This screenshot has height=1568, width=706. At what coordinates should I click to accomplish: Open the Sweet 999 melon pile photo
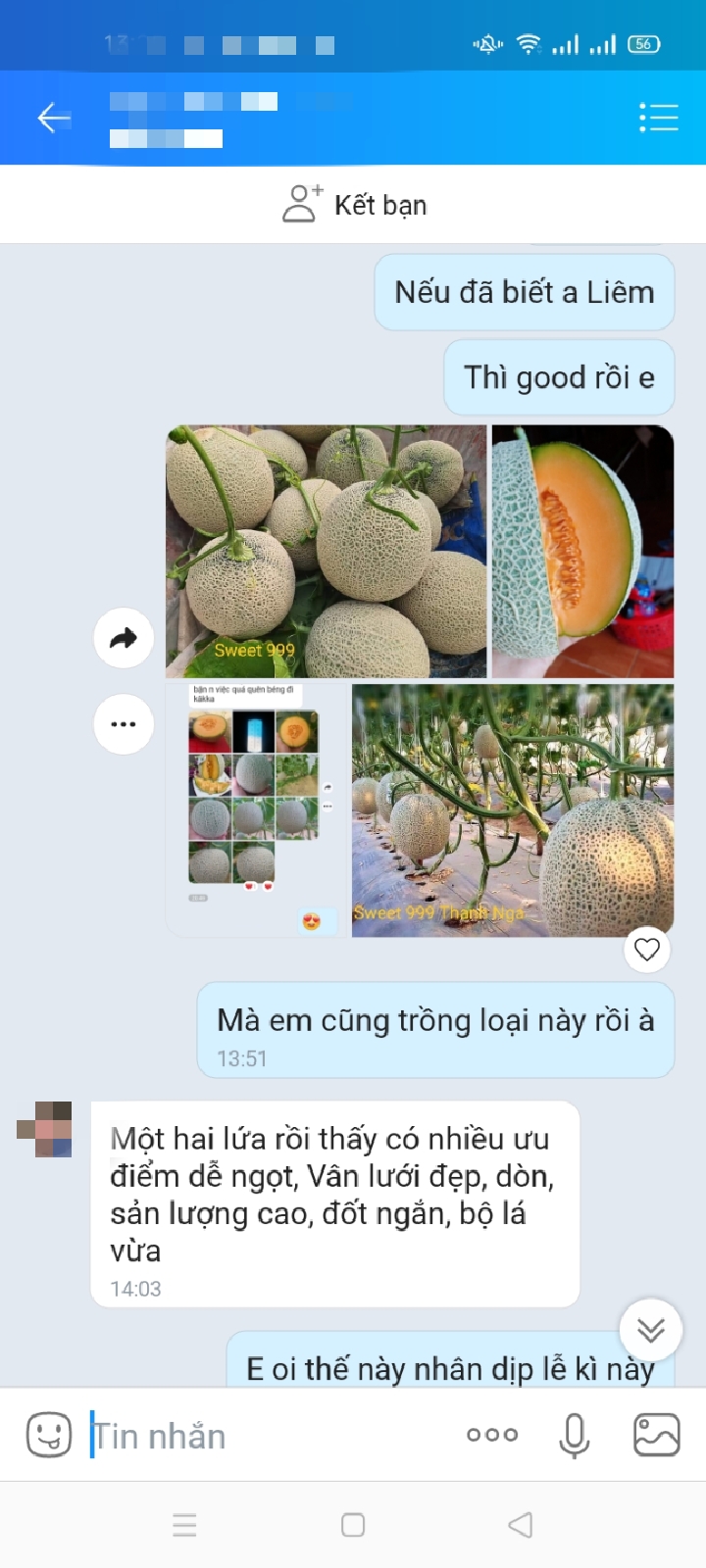coord(327,551)
